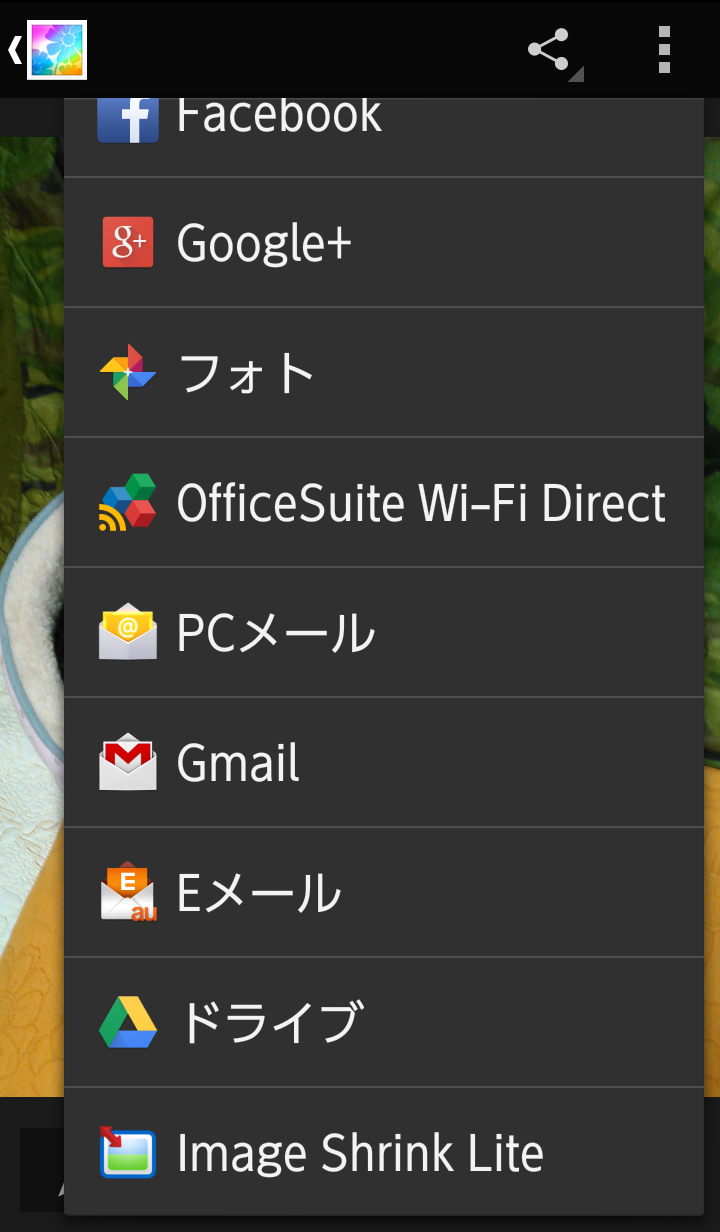The width and height of the screenshot is (720, 1232).
Task: Tap the share icon in the top bar
Action: point(551,50)
